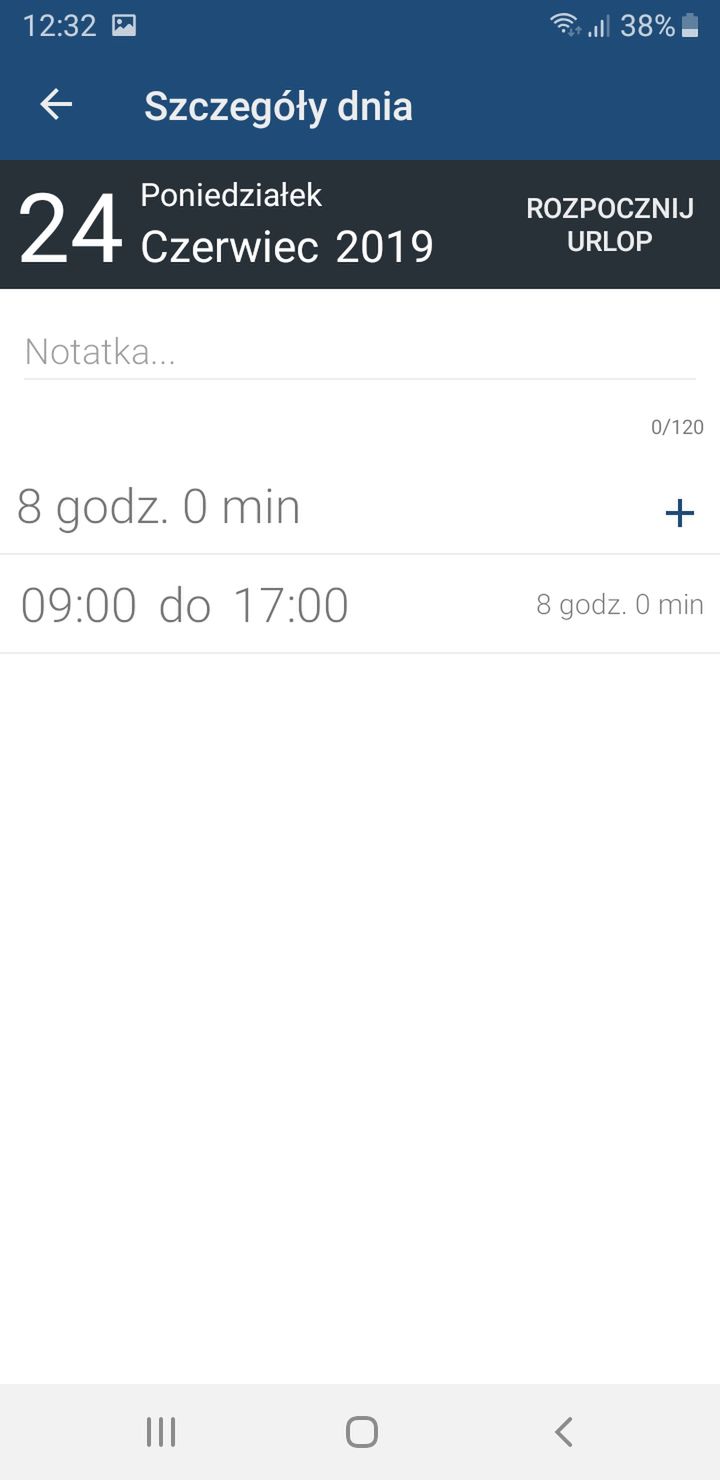
Task: Focus the Notatka note field
Action: (360, 352)
